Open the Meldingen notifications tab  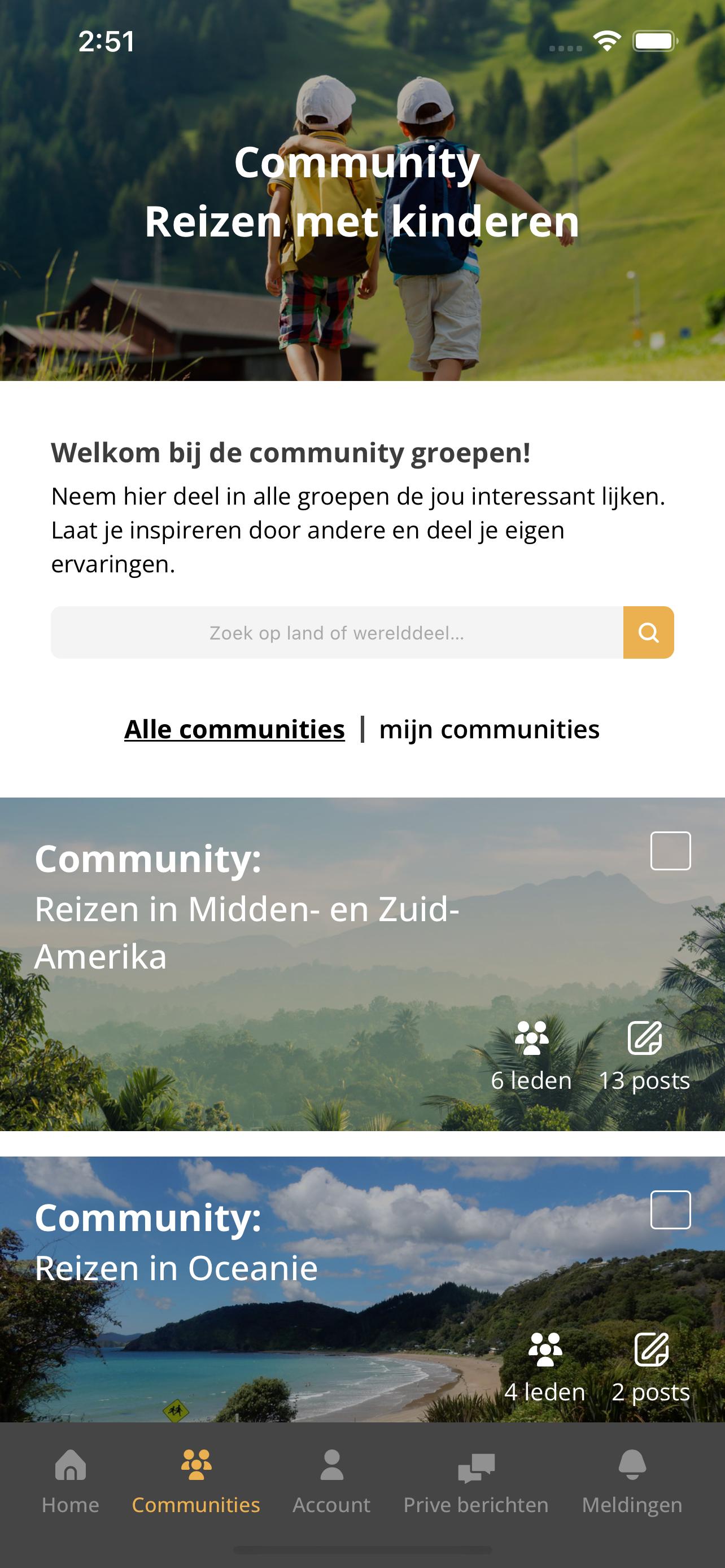coord(632,1482)
